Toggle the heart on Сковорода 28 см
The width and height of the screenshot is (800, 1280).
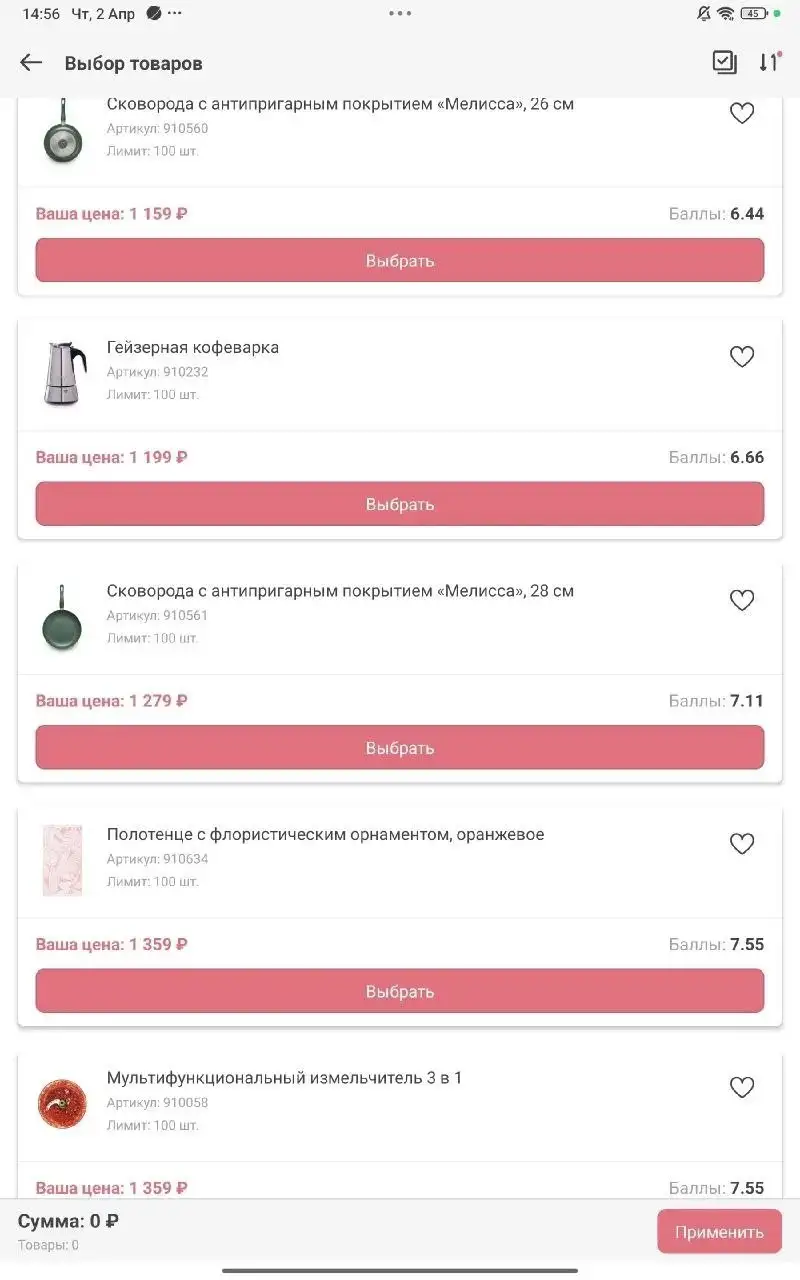(x=742, y=600)
